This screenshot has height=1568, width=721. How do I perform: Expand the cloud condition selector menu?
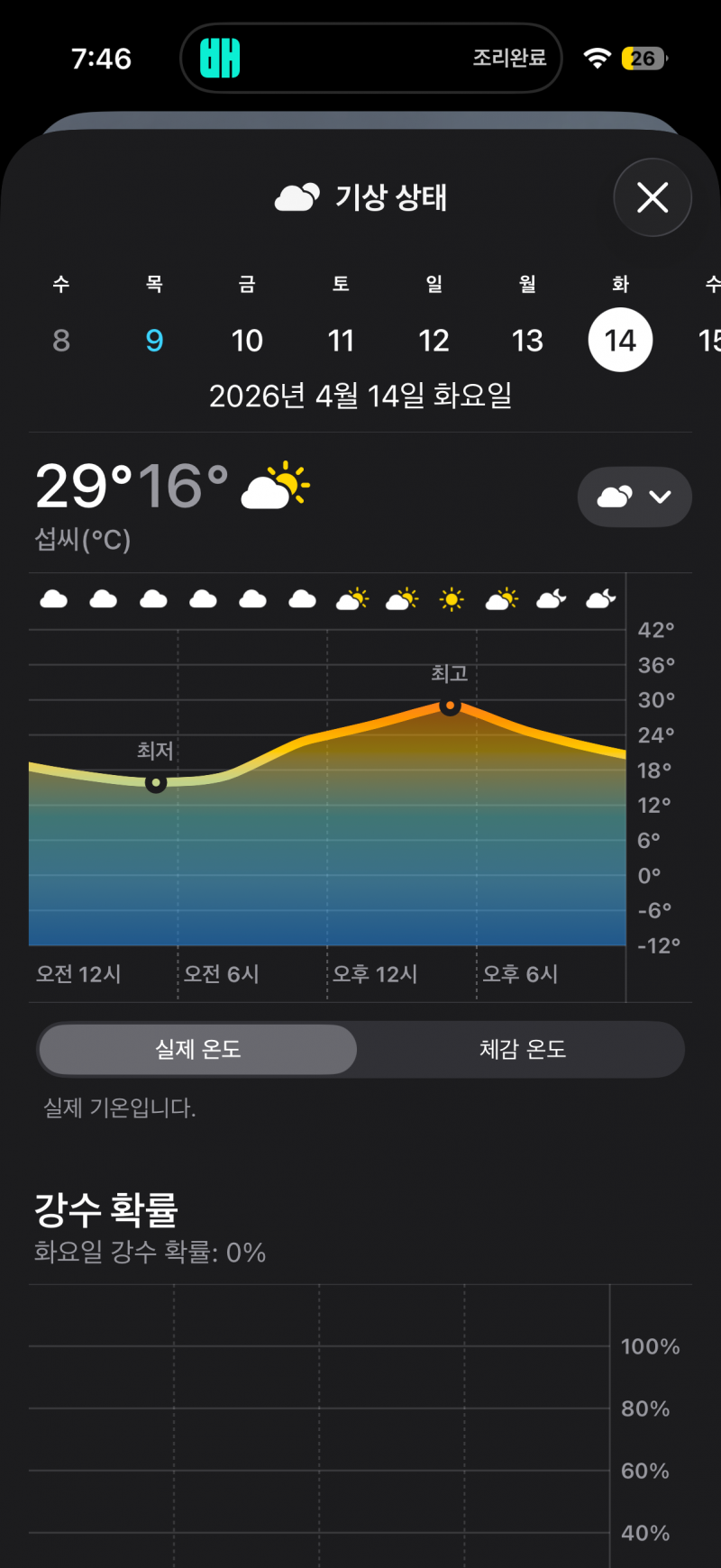tap(634, 497)
